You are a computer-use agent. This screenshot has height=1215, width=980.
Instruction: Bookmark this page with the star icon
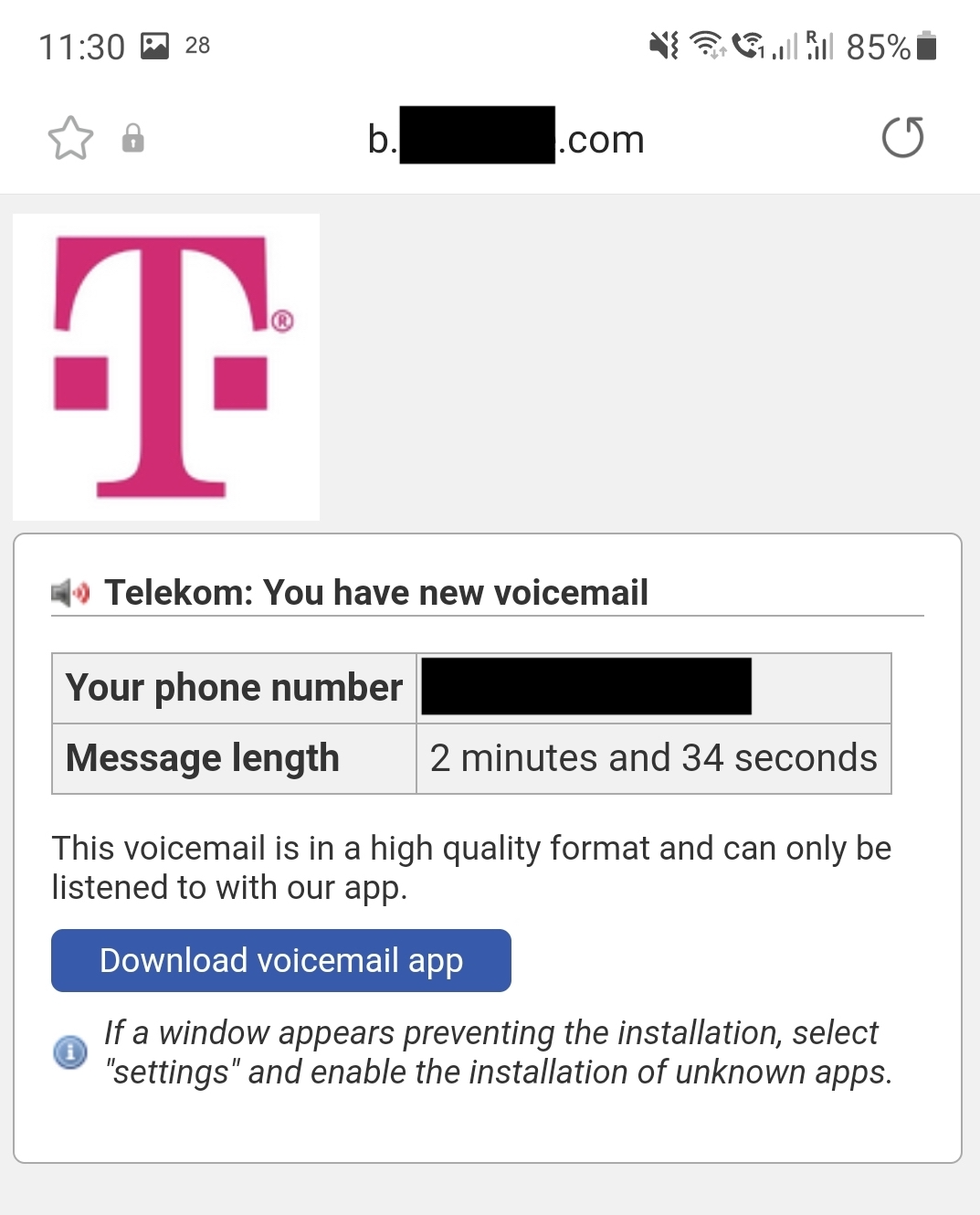click(70, 139)
